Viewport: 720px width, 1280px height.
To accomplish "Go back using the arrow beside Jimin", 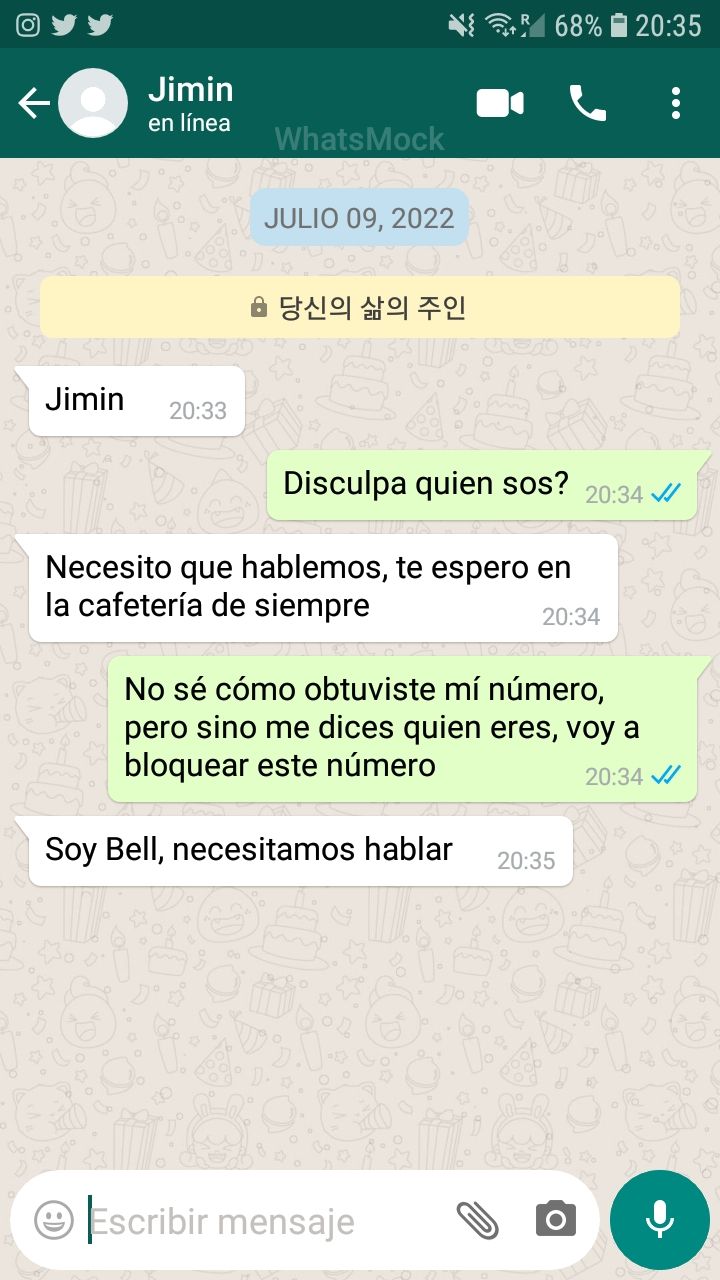I will pos(33,103).
